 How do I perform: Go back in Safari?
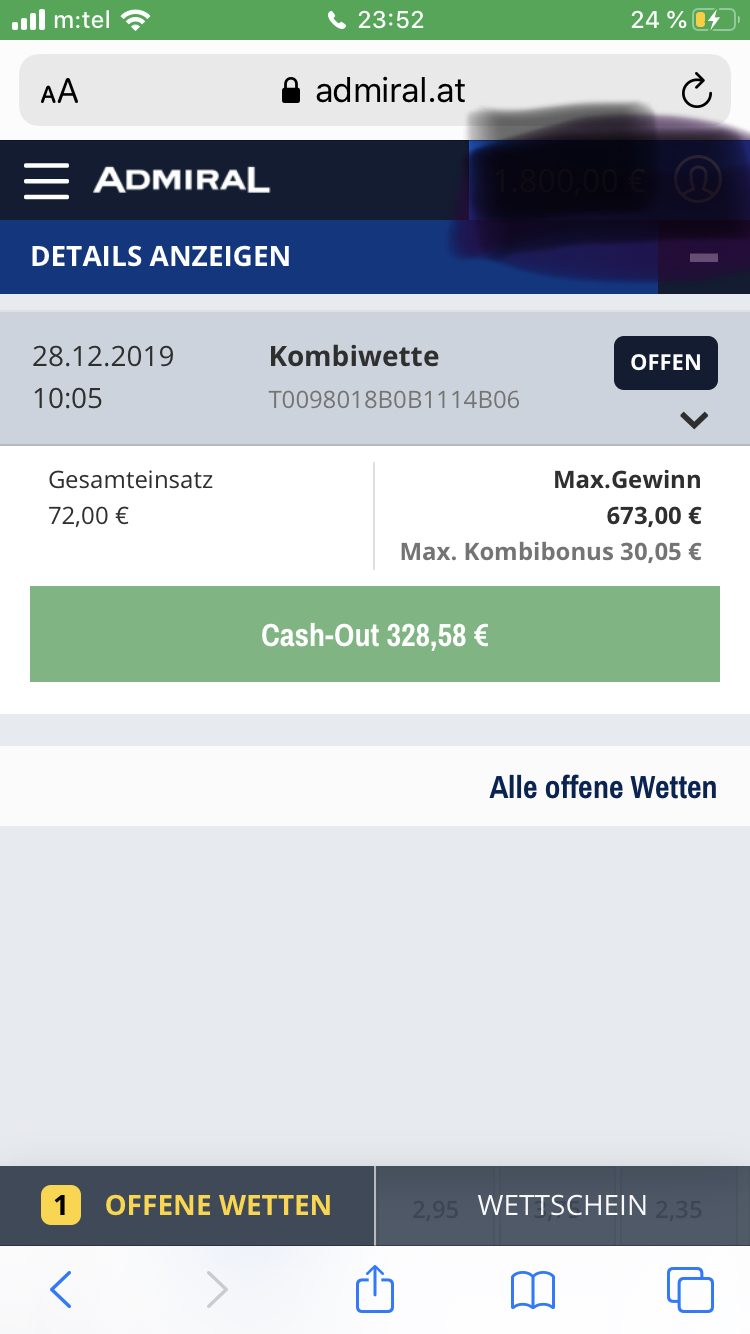[x=61, y=1289]
